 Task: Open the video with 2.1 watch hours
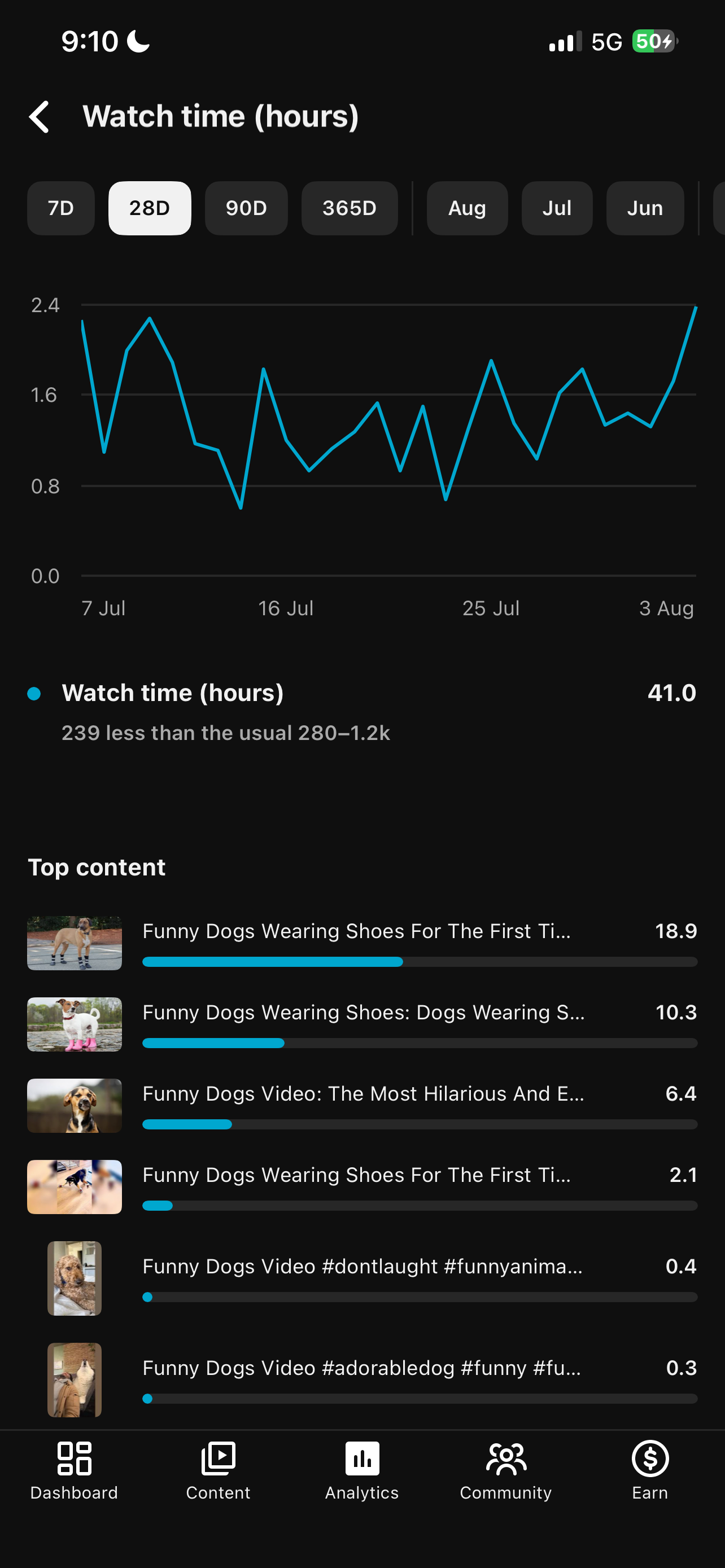362,1186
